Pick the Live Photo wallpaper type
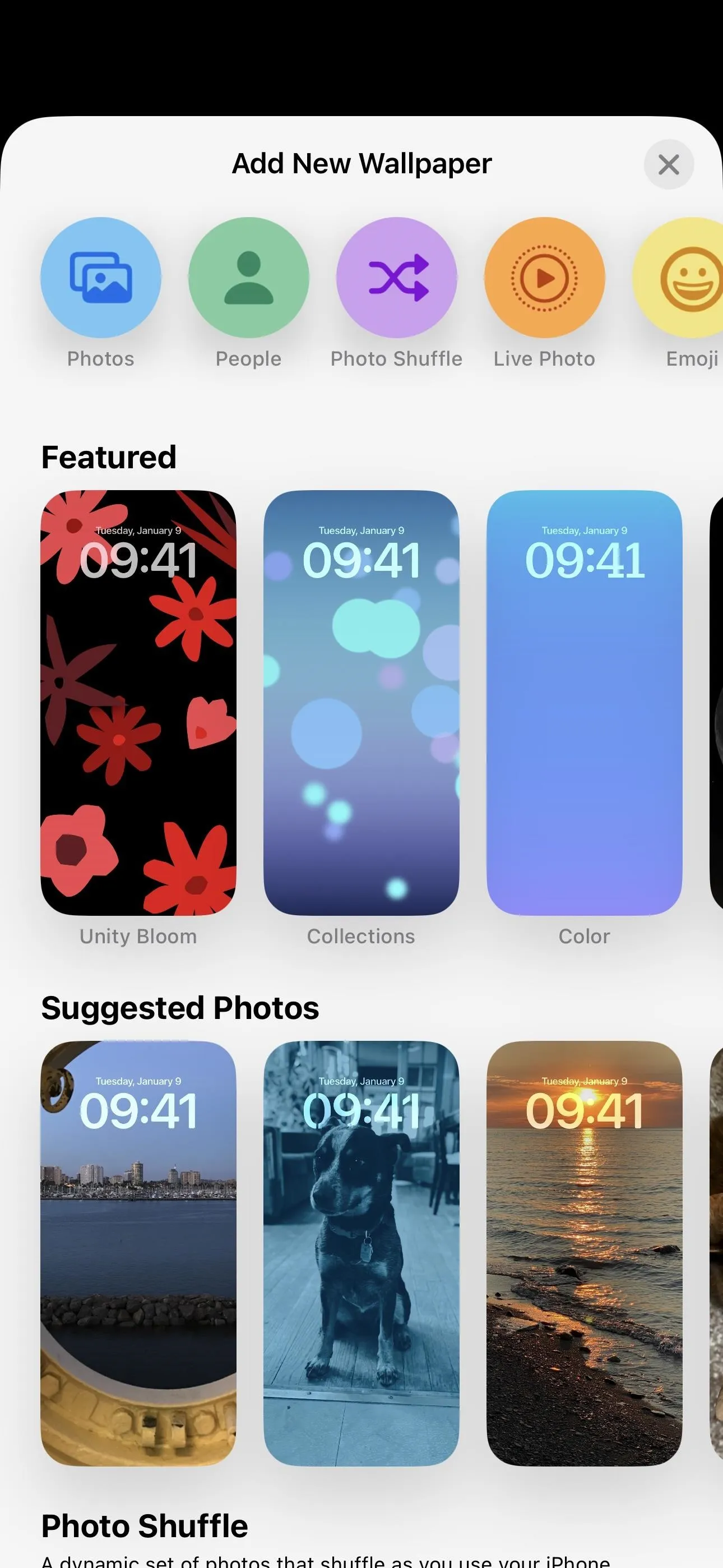The image size is (723, 1568). (x=545, y=278)
